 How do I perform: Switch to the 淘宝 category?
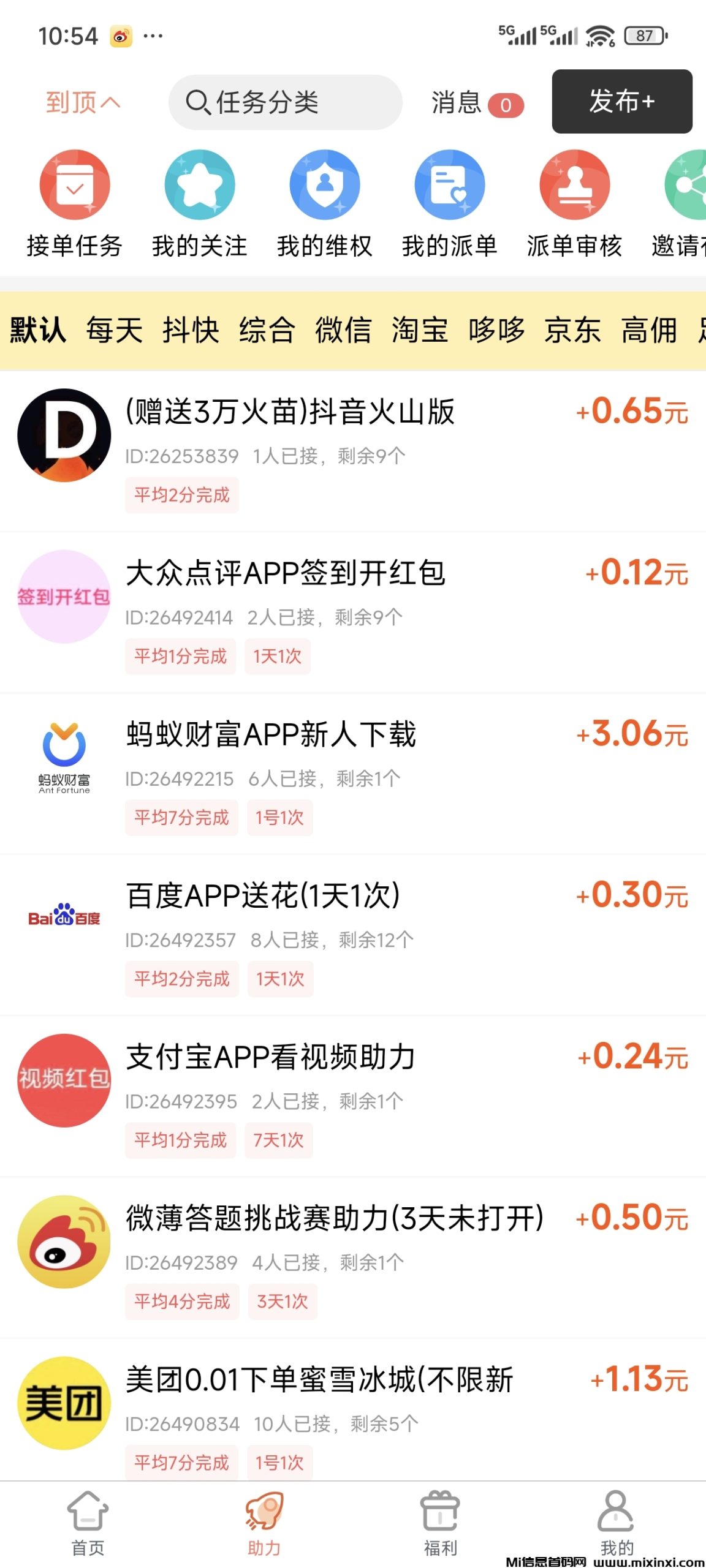pyautogui.click(x=420, y=331)
